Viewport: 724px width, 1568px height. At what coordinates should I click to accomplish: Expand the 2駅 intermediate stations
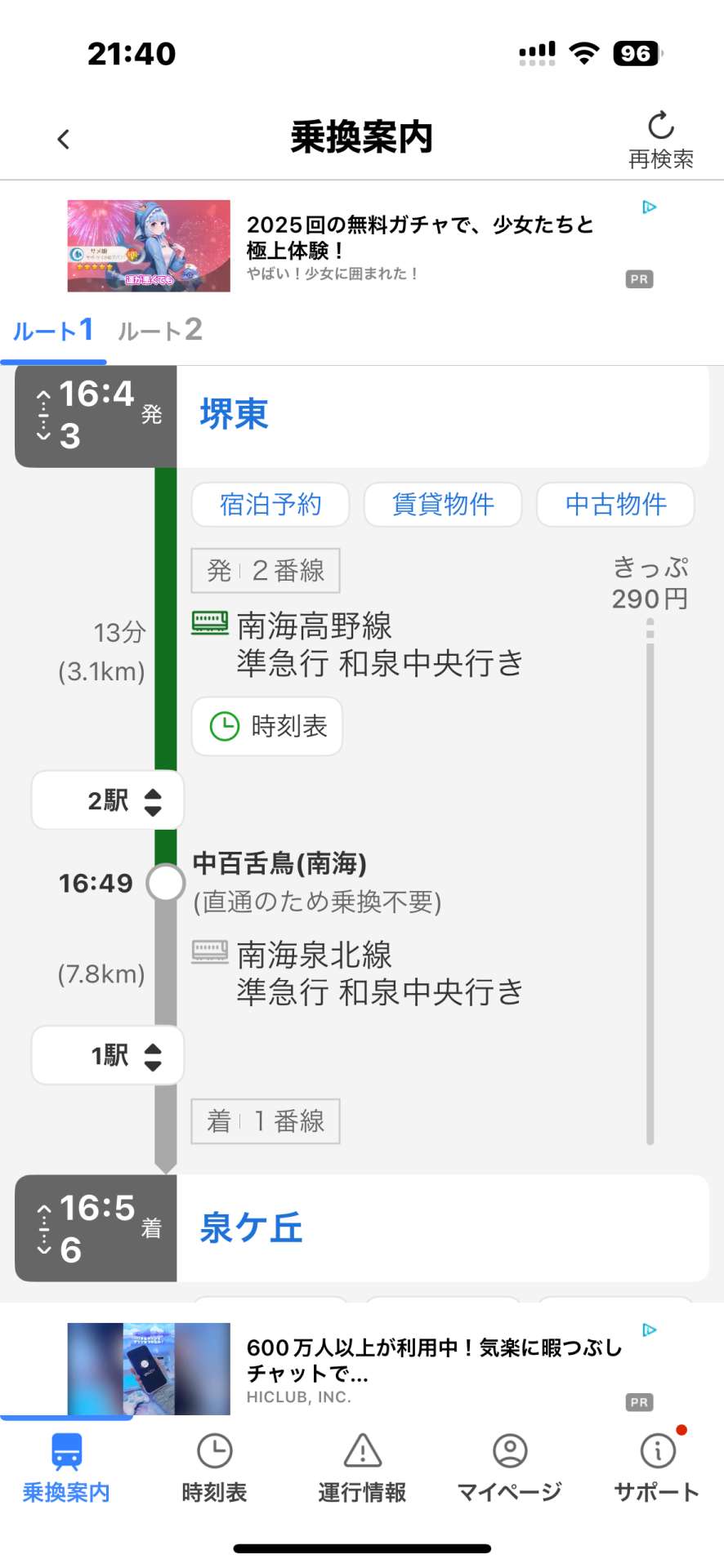click(108, 800)
